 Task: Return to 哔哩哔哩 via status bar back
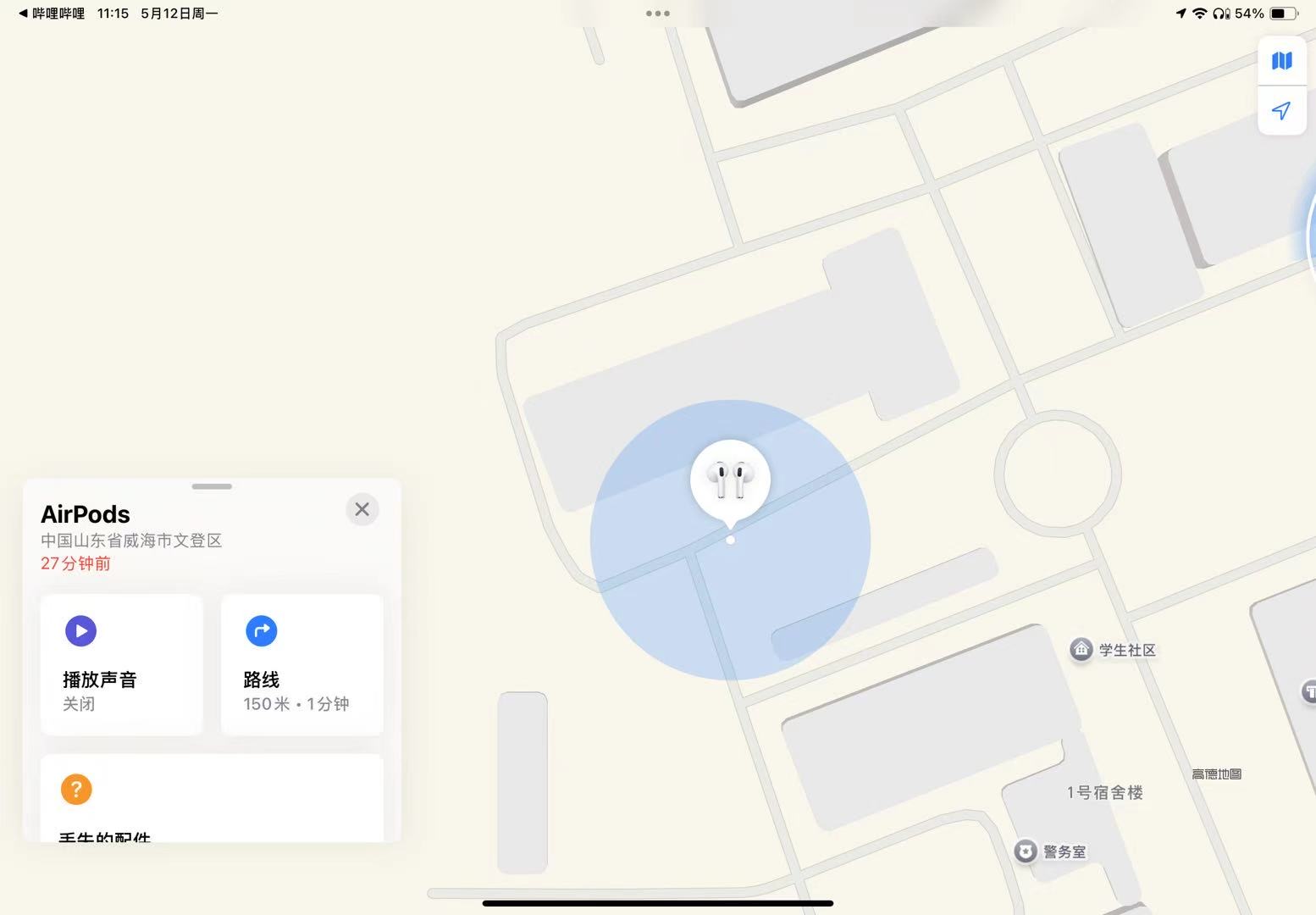pyautogui.click(x=51, y=14)
